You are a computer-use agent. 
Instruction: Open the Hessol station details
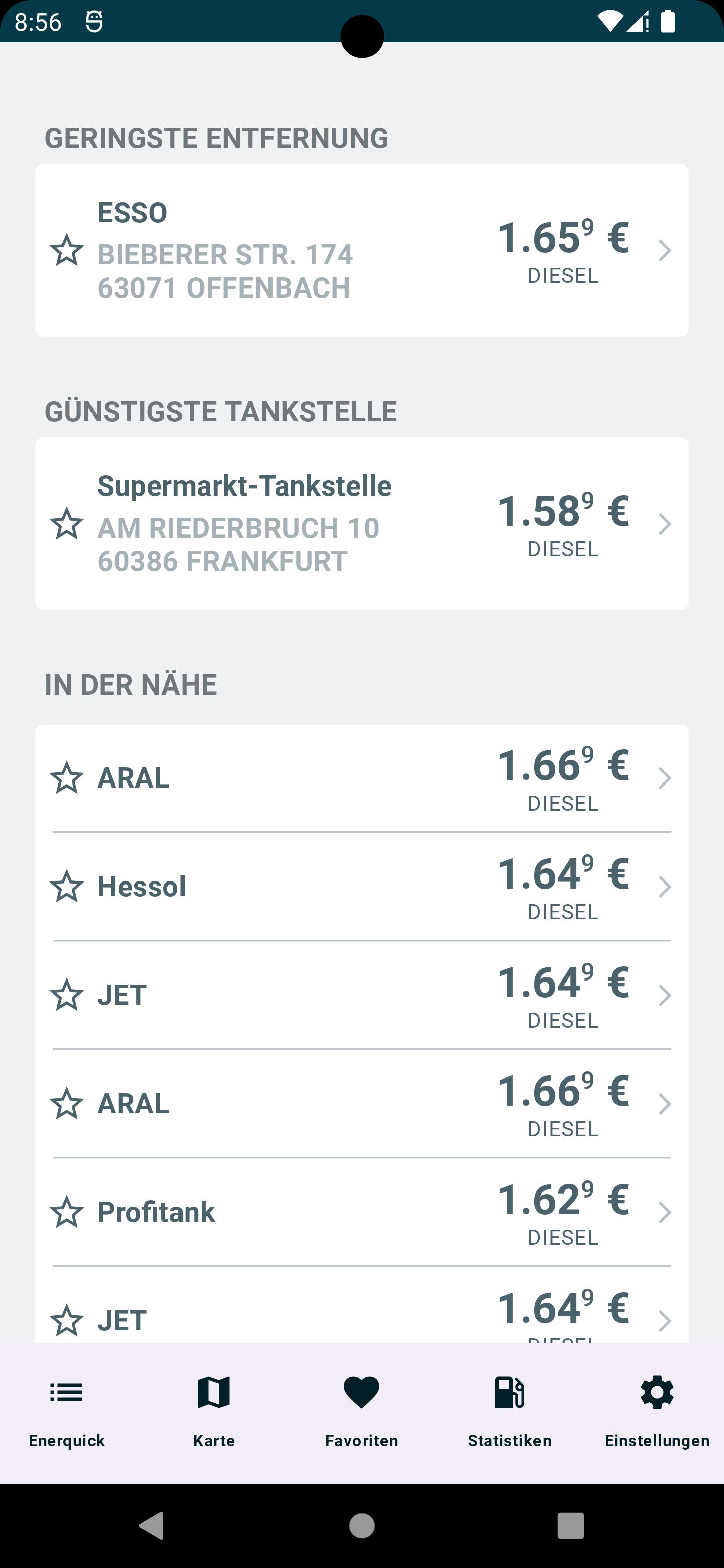[x=361, y=886]
